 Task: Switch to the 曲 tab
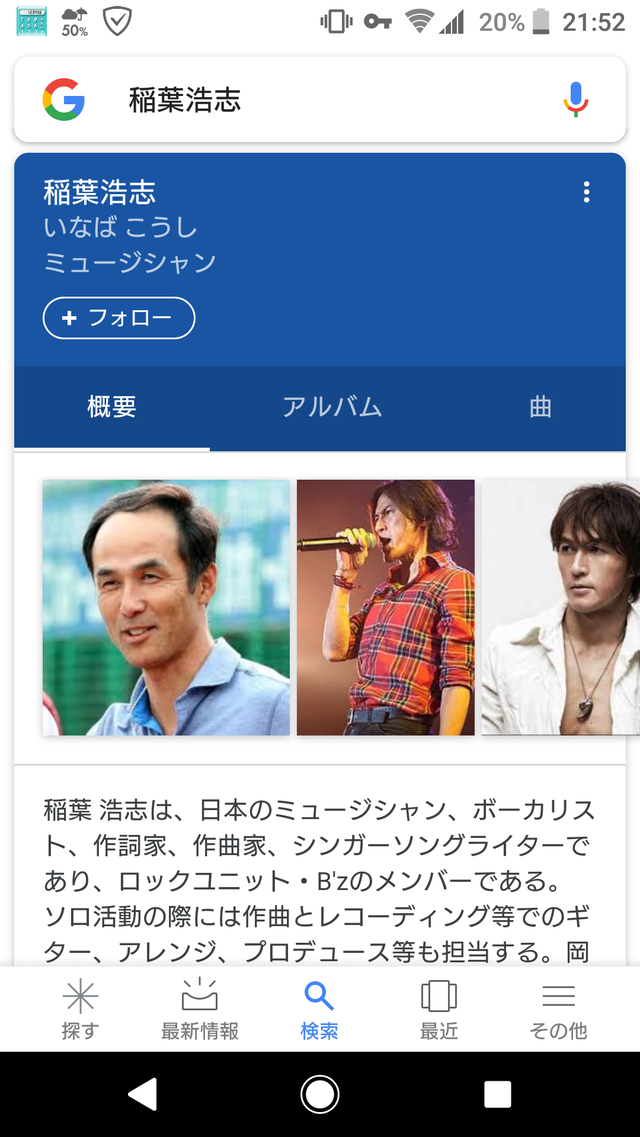540,408
